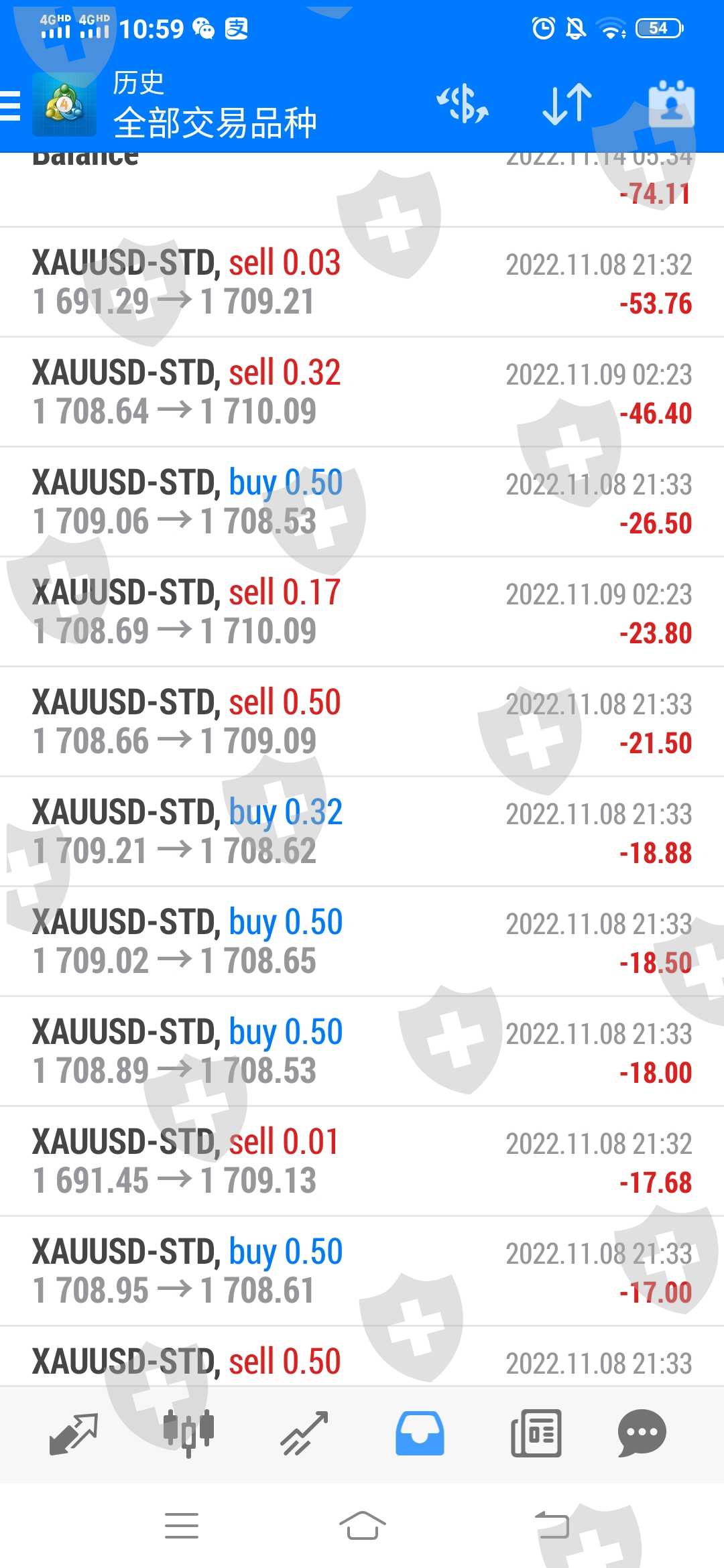Screen dimensions: 724x1568
Task: View the buy 0.50 trade losing -17.00
Action: 362,1271
